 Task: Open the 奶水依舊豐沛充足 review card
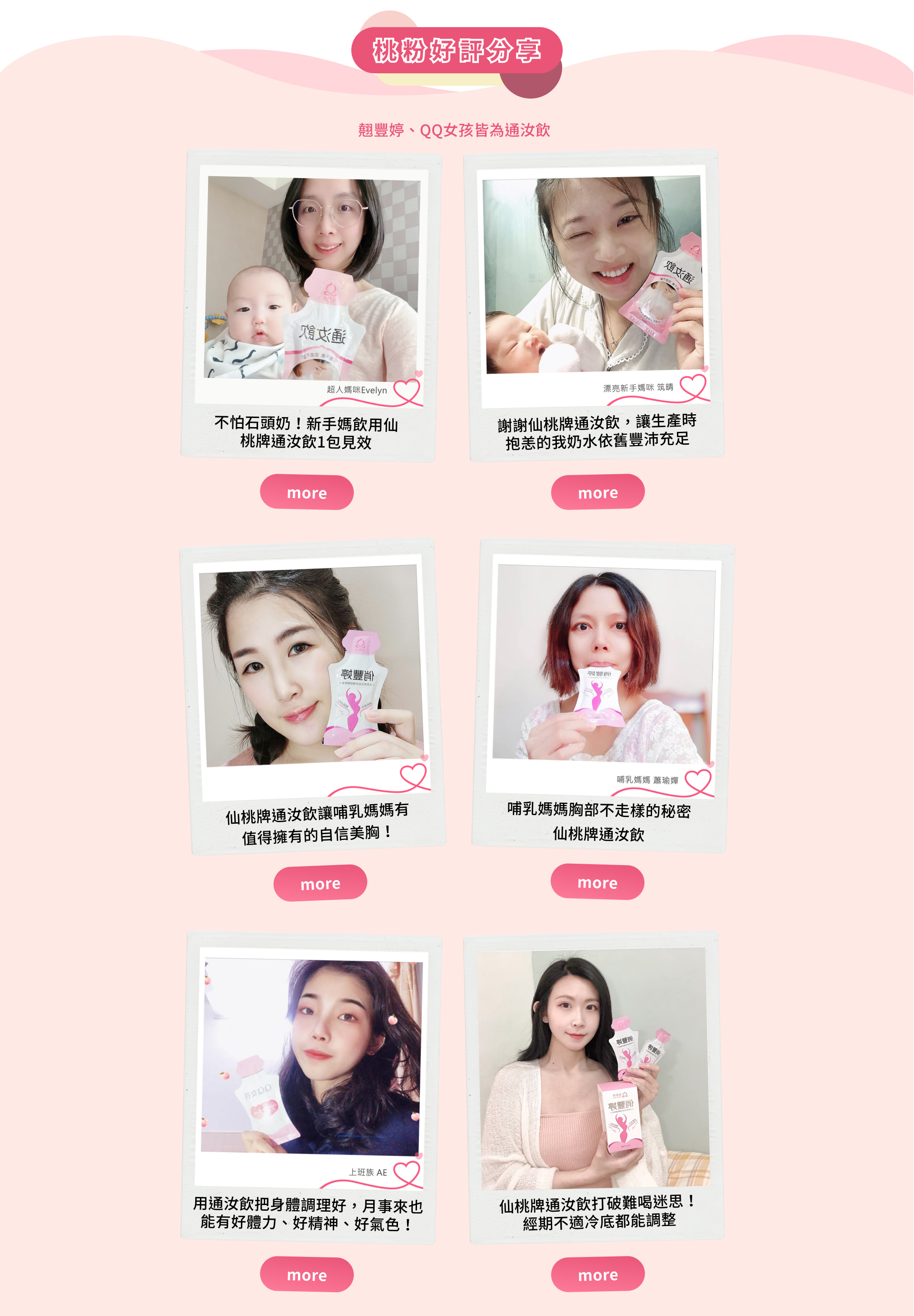tap(596, 306)
